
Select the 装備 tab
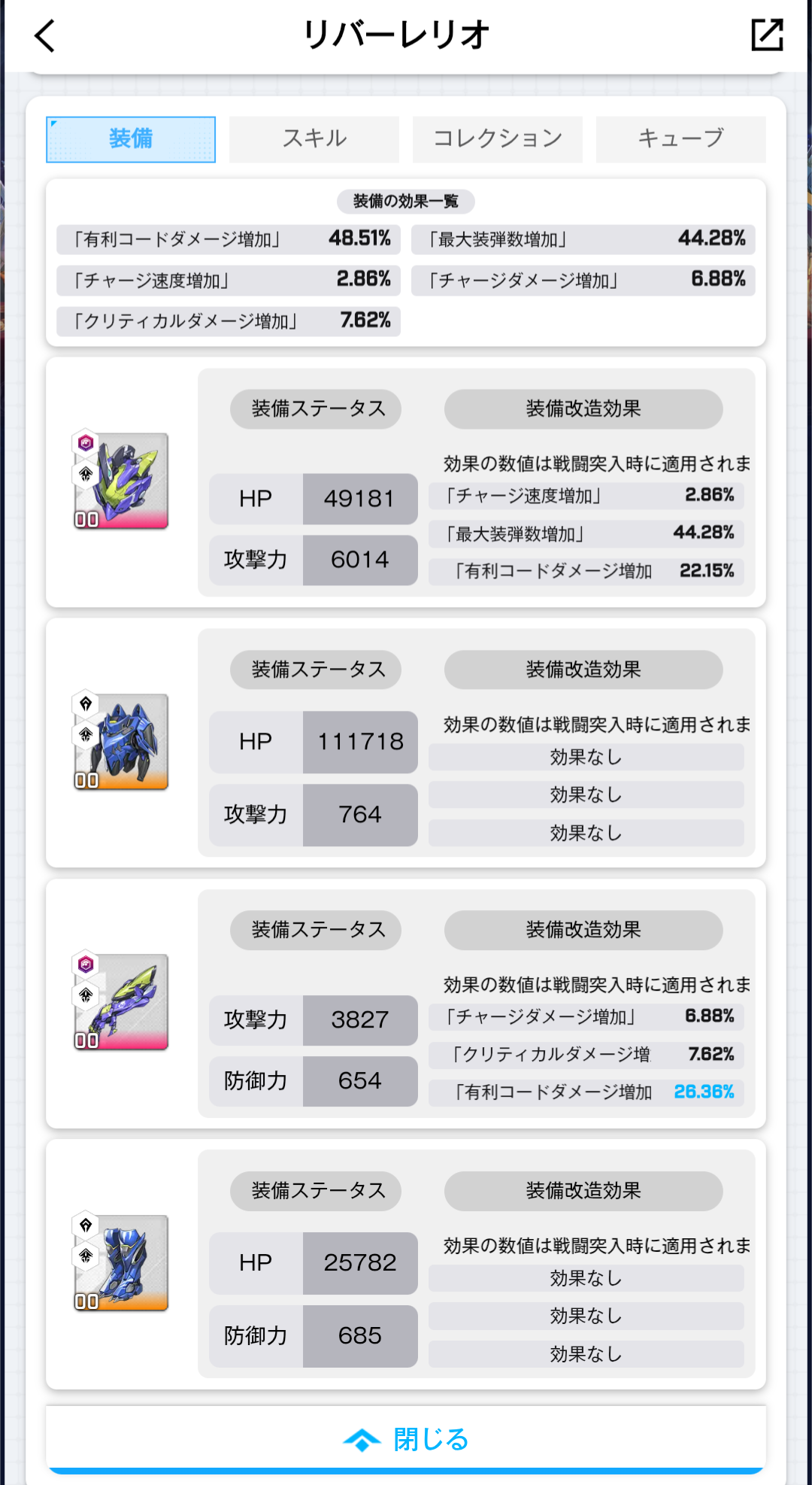[x=131, y=139]
